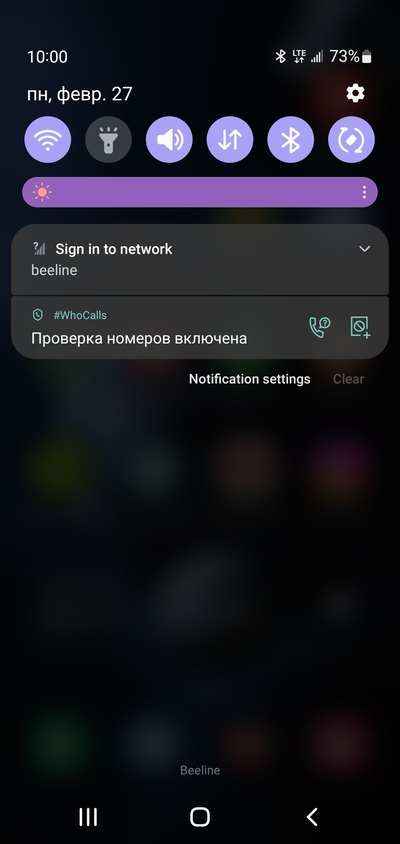Tap the WhoCalls block-number icon

[360, 327]
